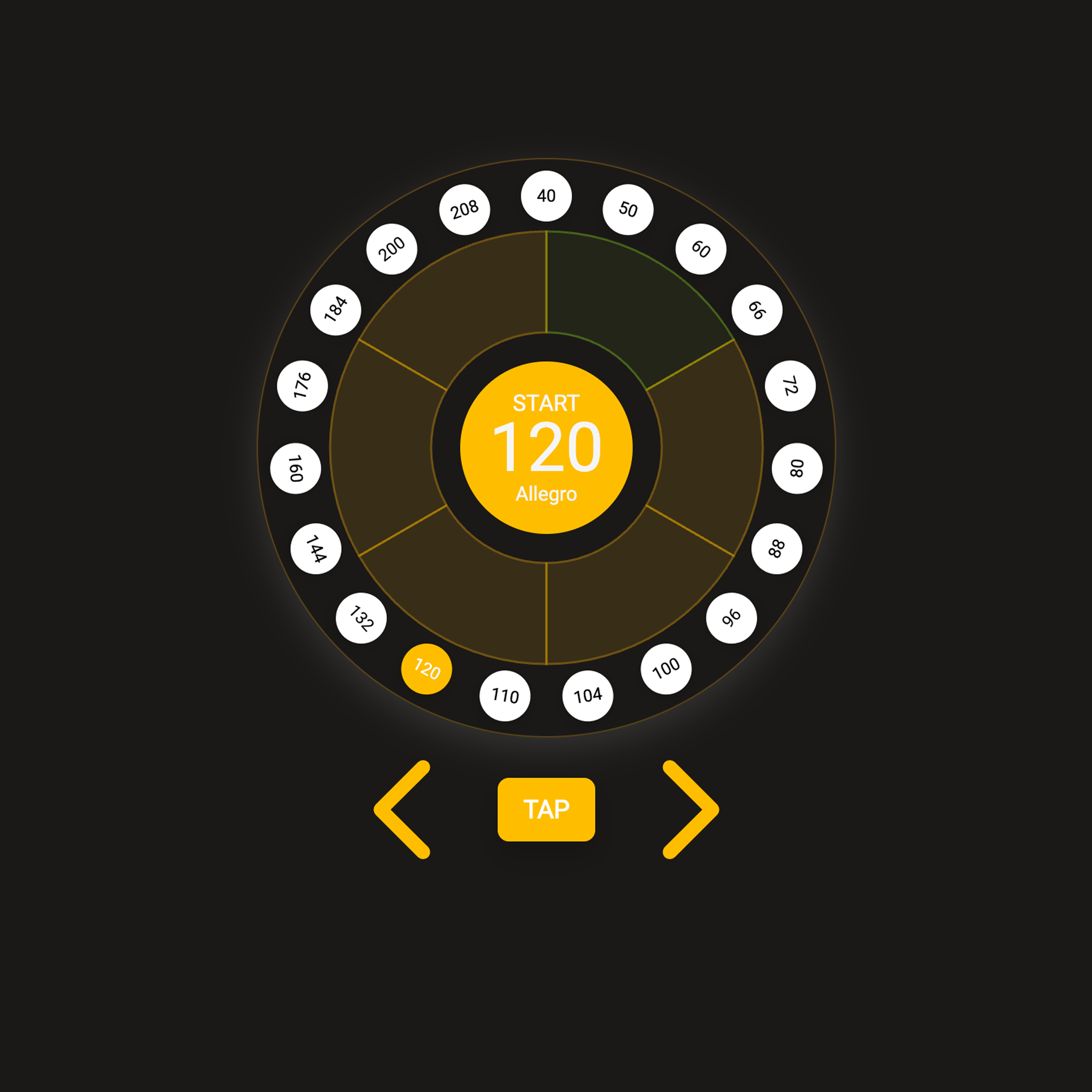Set tempo to 50 BPM
The width and height of the screenshot is (1092, 1092).
point(628,210)
